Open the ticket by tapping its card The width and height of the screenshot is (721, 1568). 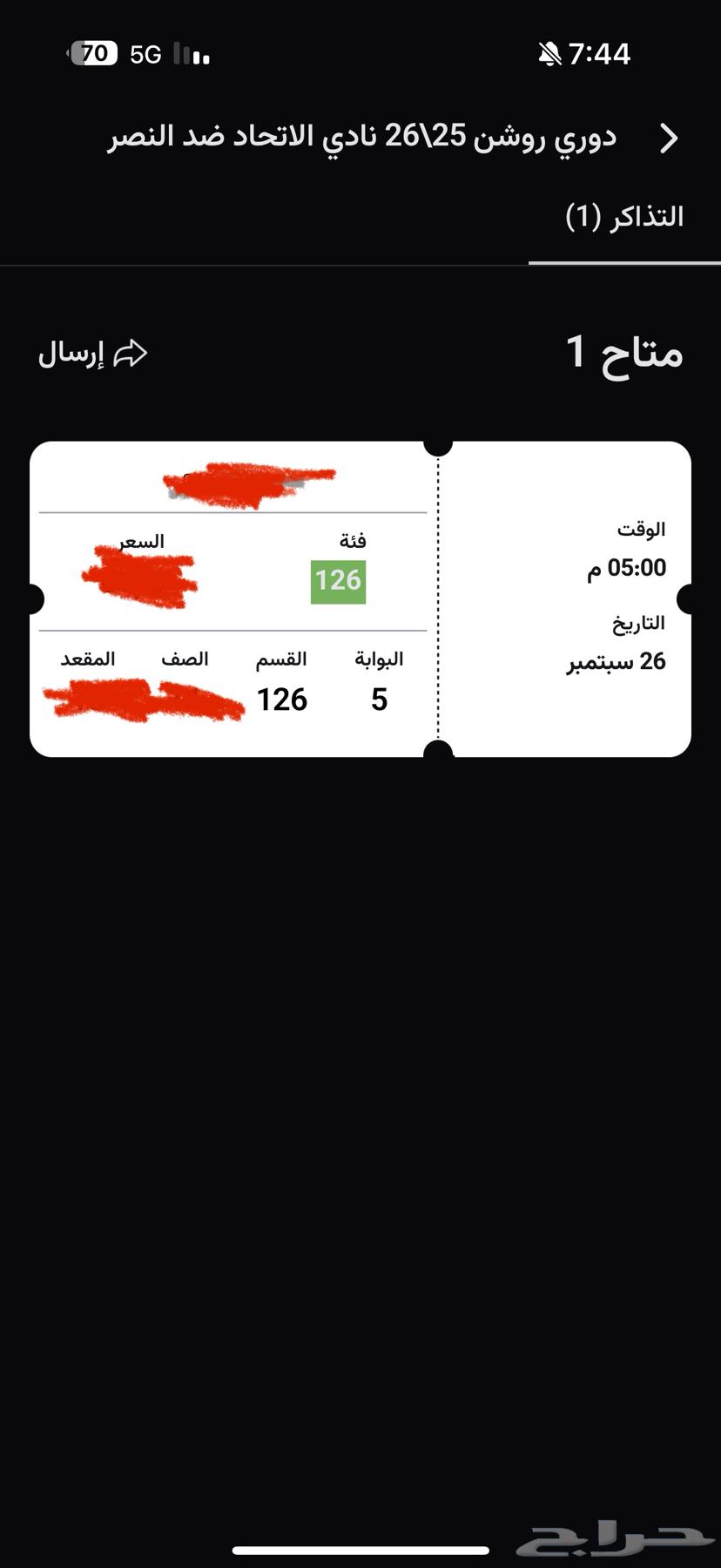[360, 598]
